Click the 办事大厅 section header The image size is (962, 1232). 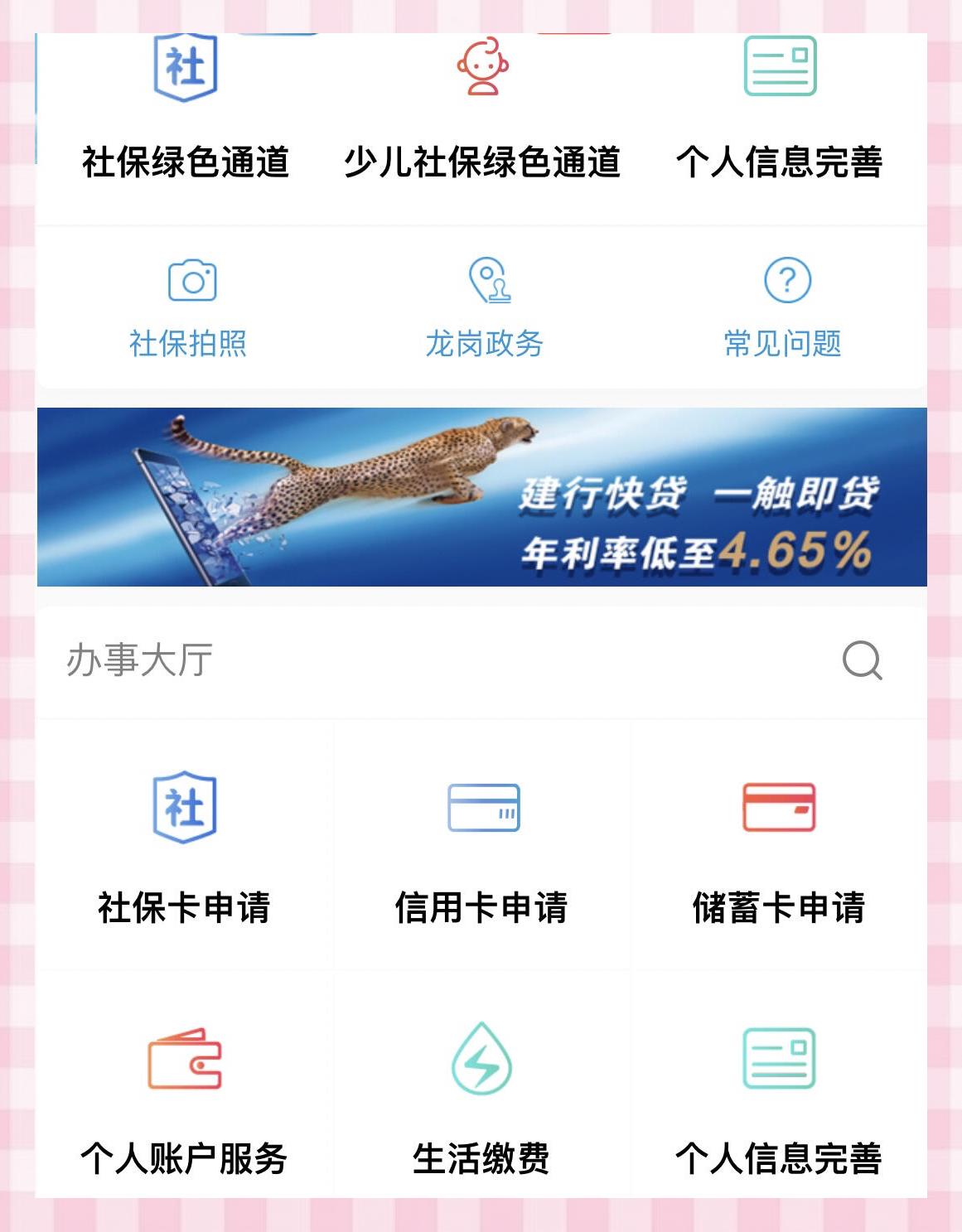138,659
